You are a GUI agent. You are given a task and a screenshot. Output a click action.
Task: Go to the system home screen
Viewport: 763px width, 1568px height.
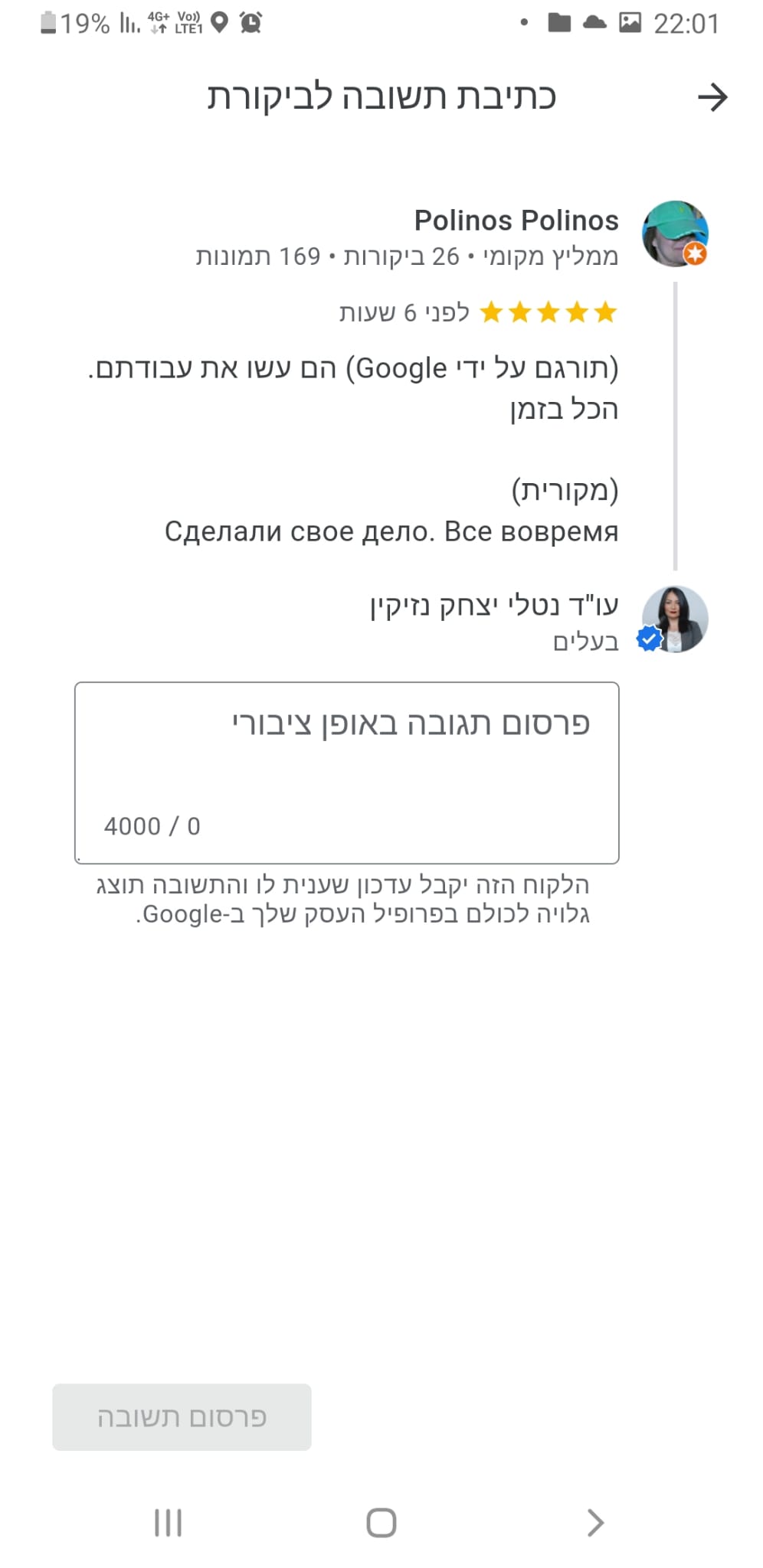point(381,1522)
